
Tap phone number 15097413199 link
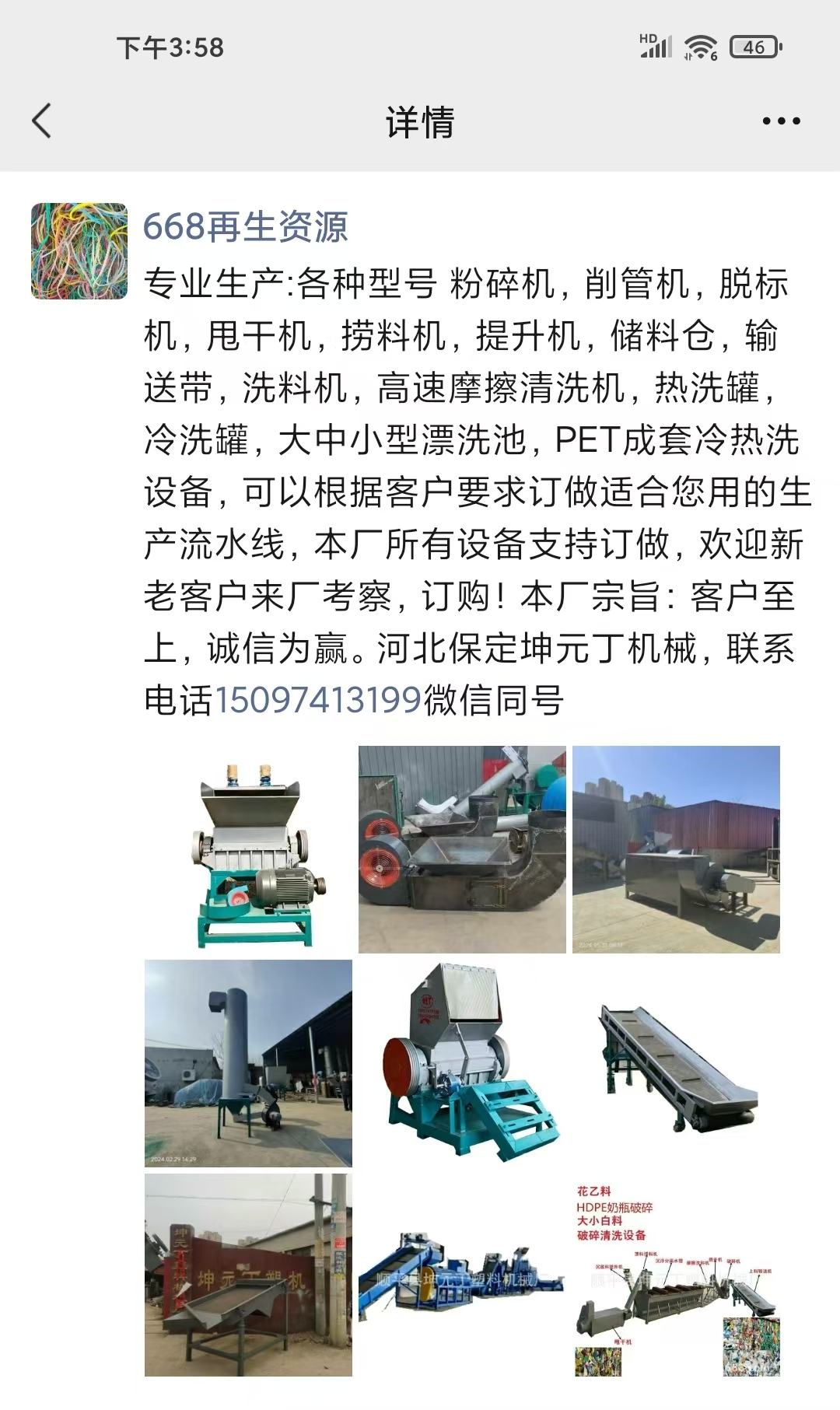(x=318, y=700)
